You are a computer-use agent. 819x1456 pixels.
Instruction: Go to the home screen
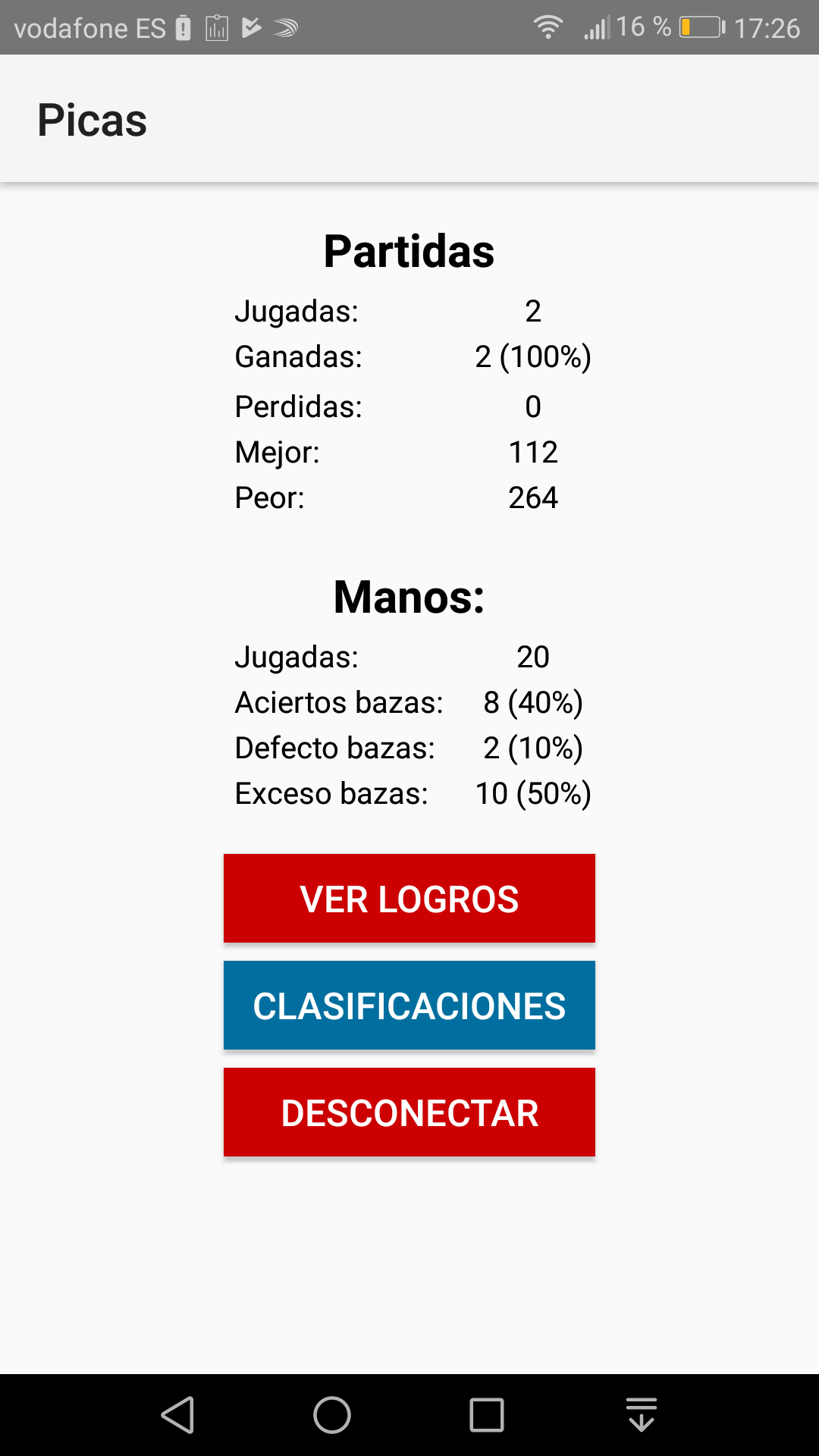(332, 1415)
